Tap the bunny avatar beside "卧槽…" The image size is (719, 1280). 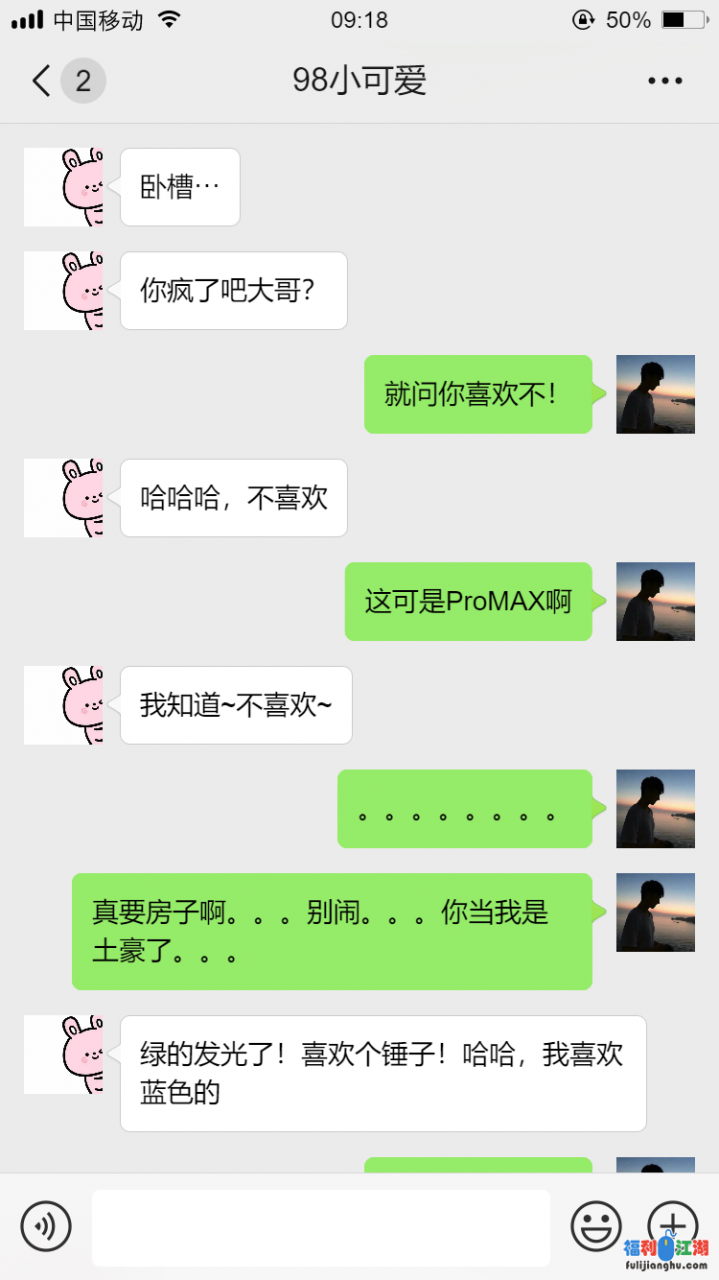coord(64,187)
